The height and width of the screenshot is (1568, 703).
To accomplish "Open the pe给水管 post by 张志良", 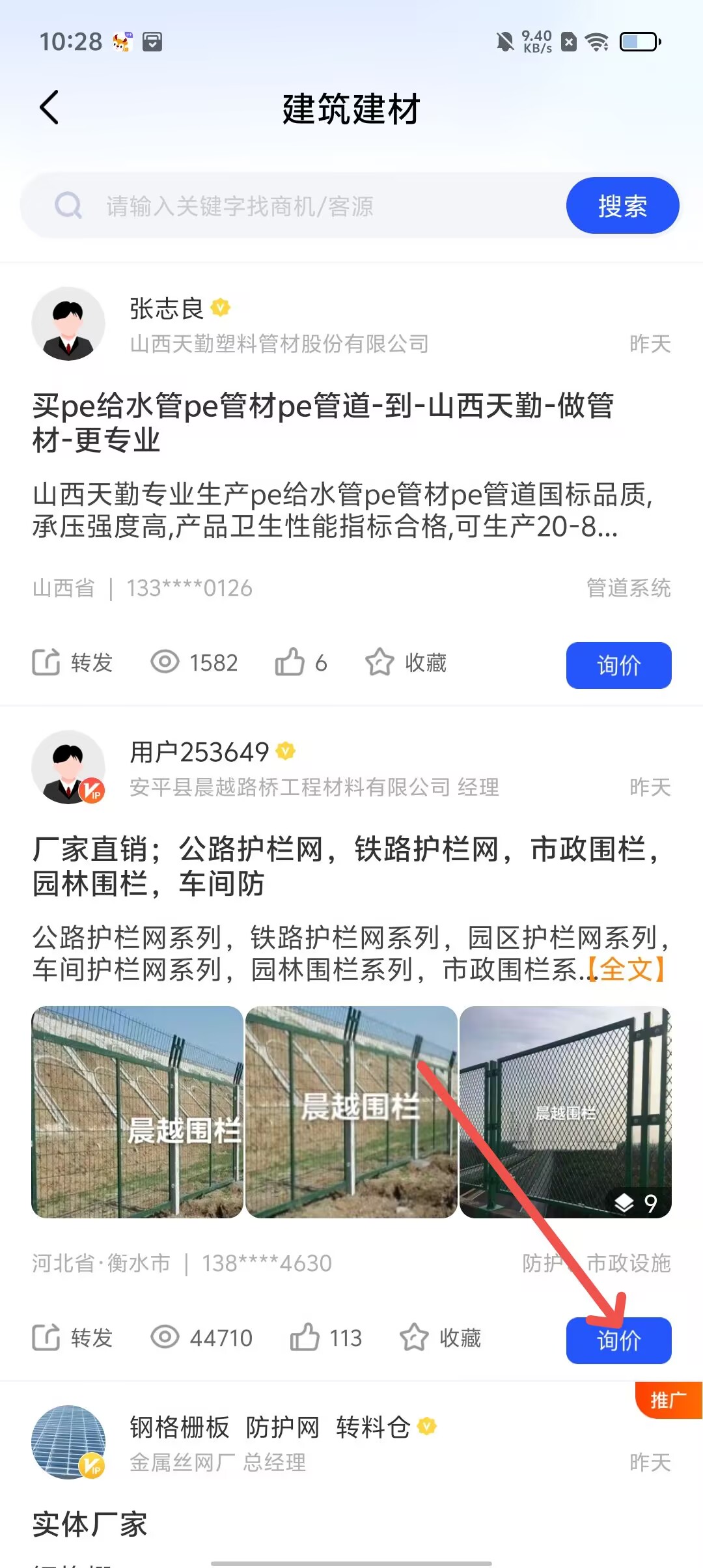I will point(324,422).
